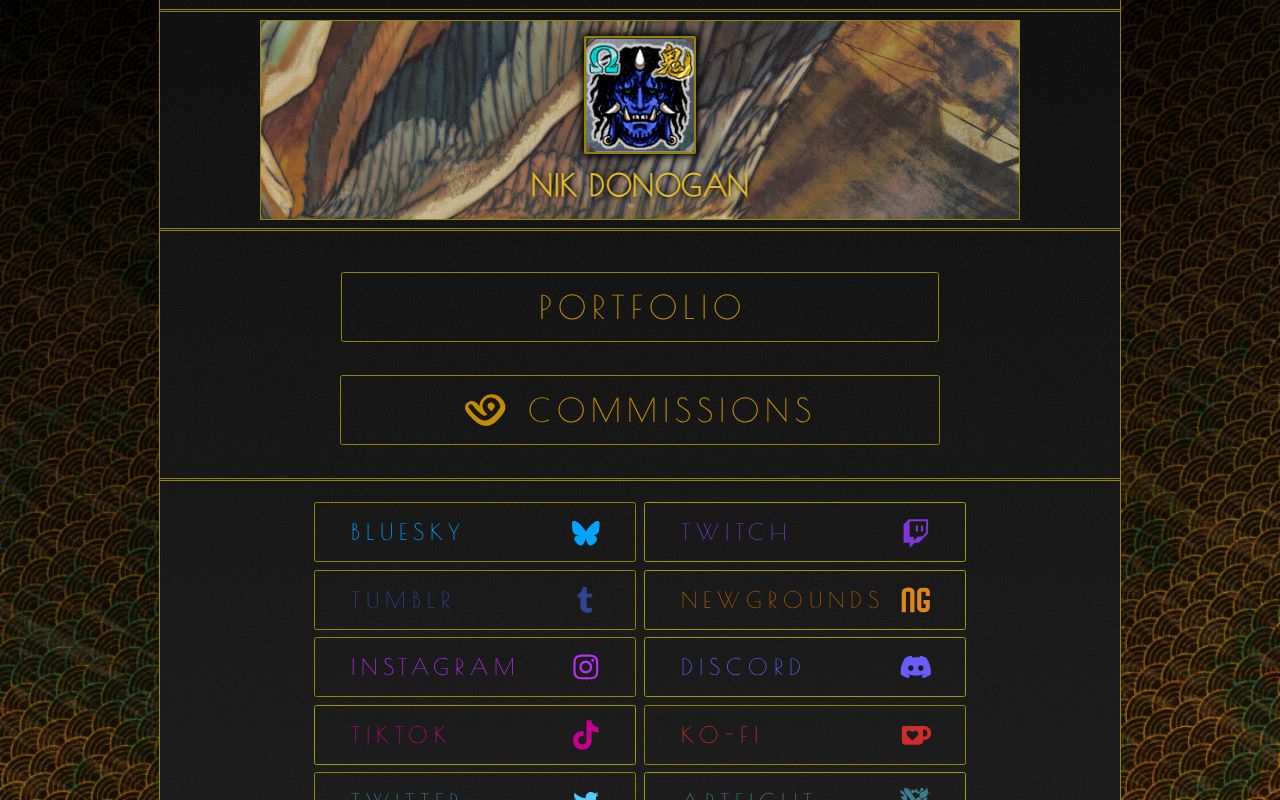Screen dimensions: 1280x800
Task: Visit the Instagram page
Action: click(x=475, y=667)
